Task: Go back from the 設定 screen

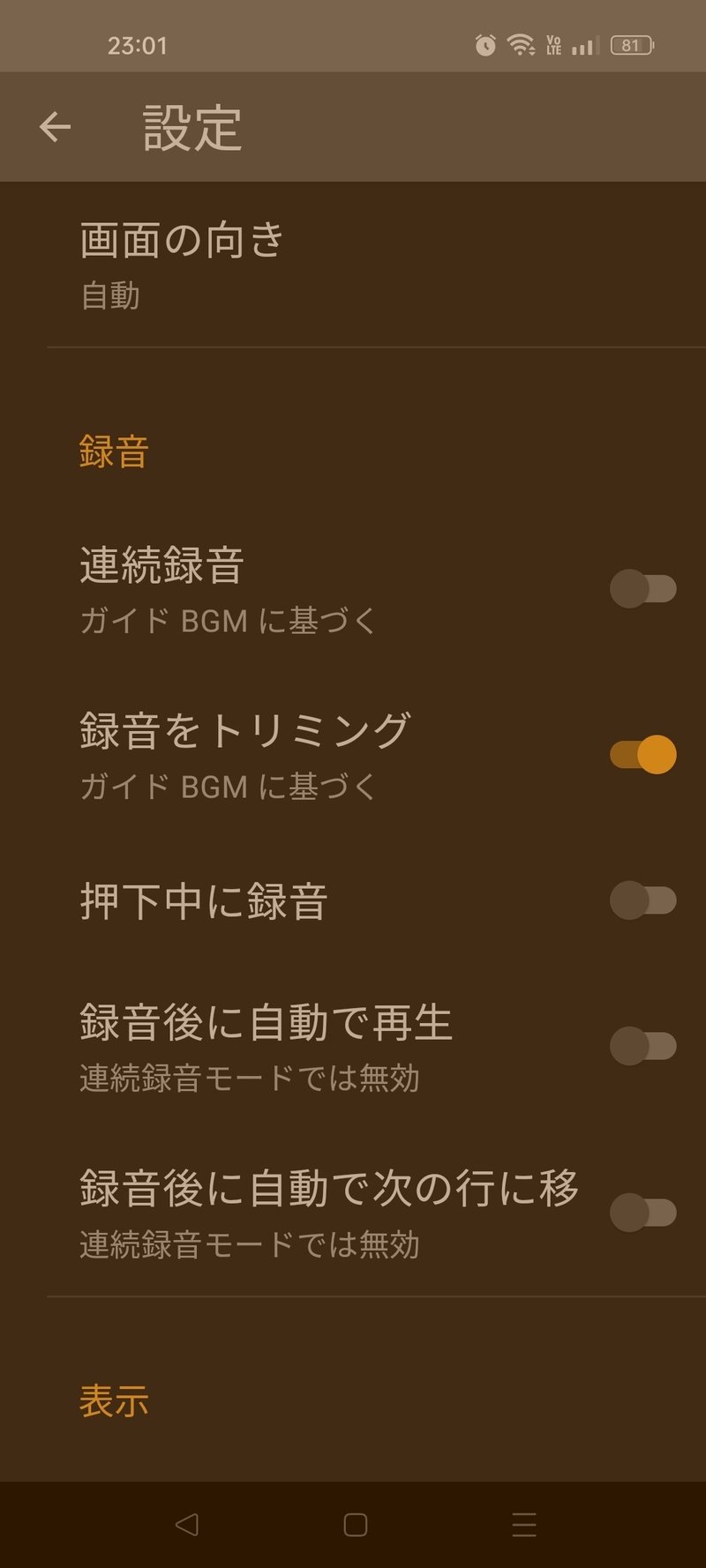Action: pos(55,127)
